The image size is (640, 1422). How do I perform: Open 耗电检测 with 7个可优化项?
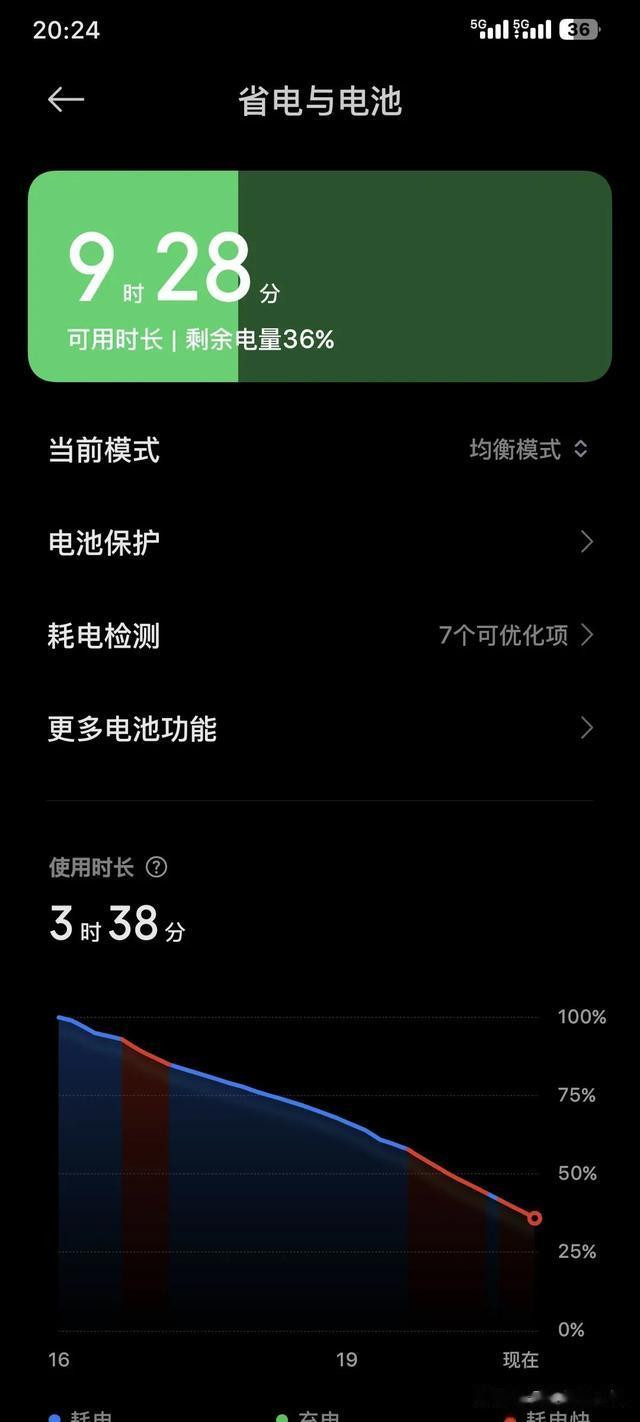(x=320, y=635)
